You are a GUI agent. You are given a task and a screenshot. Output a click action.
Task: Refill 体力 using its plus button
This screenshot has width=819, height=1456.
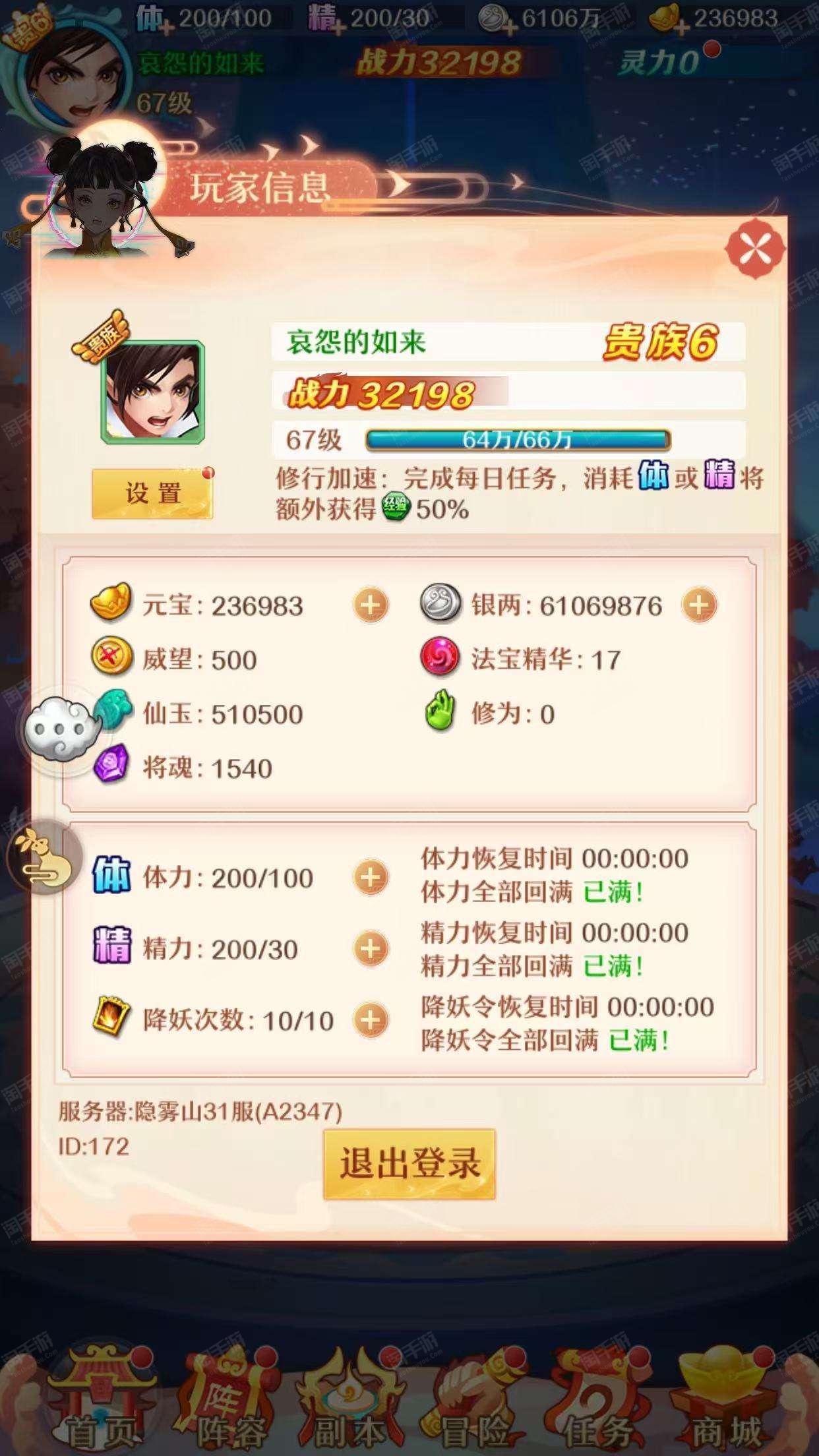pos(371,877)
